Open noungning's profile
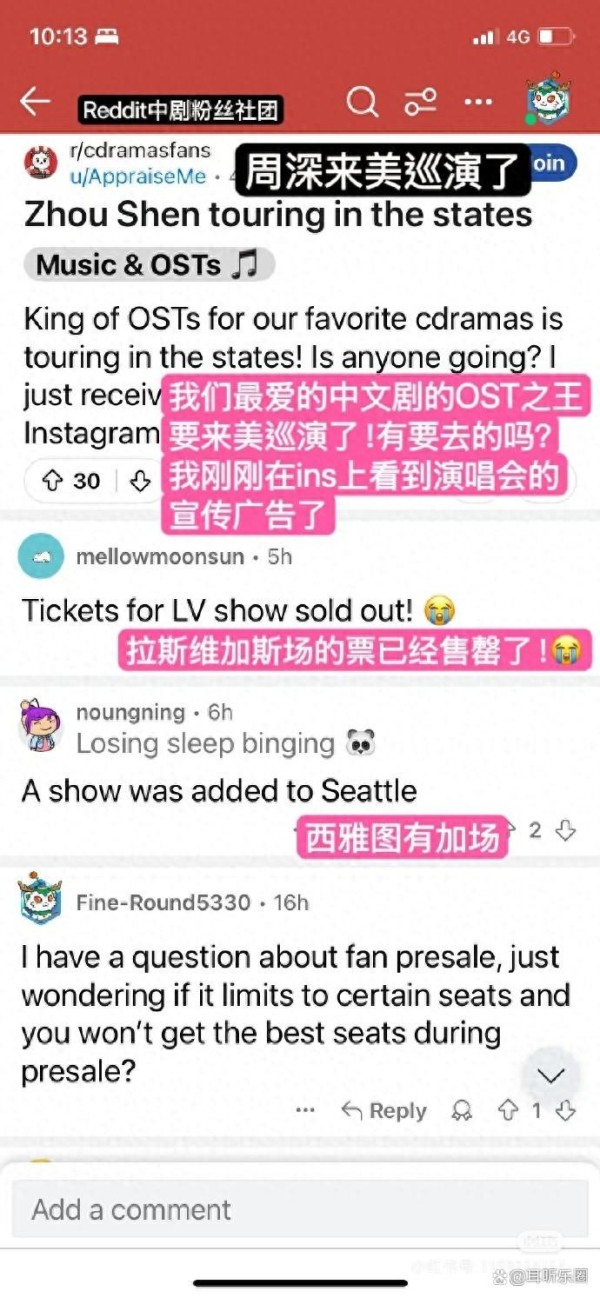 pos(130,713)
